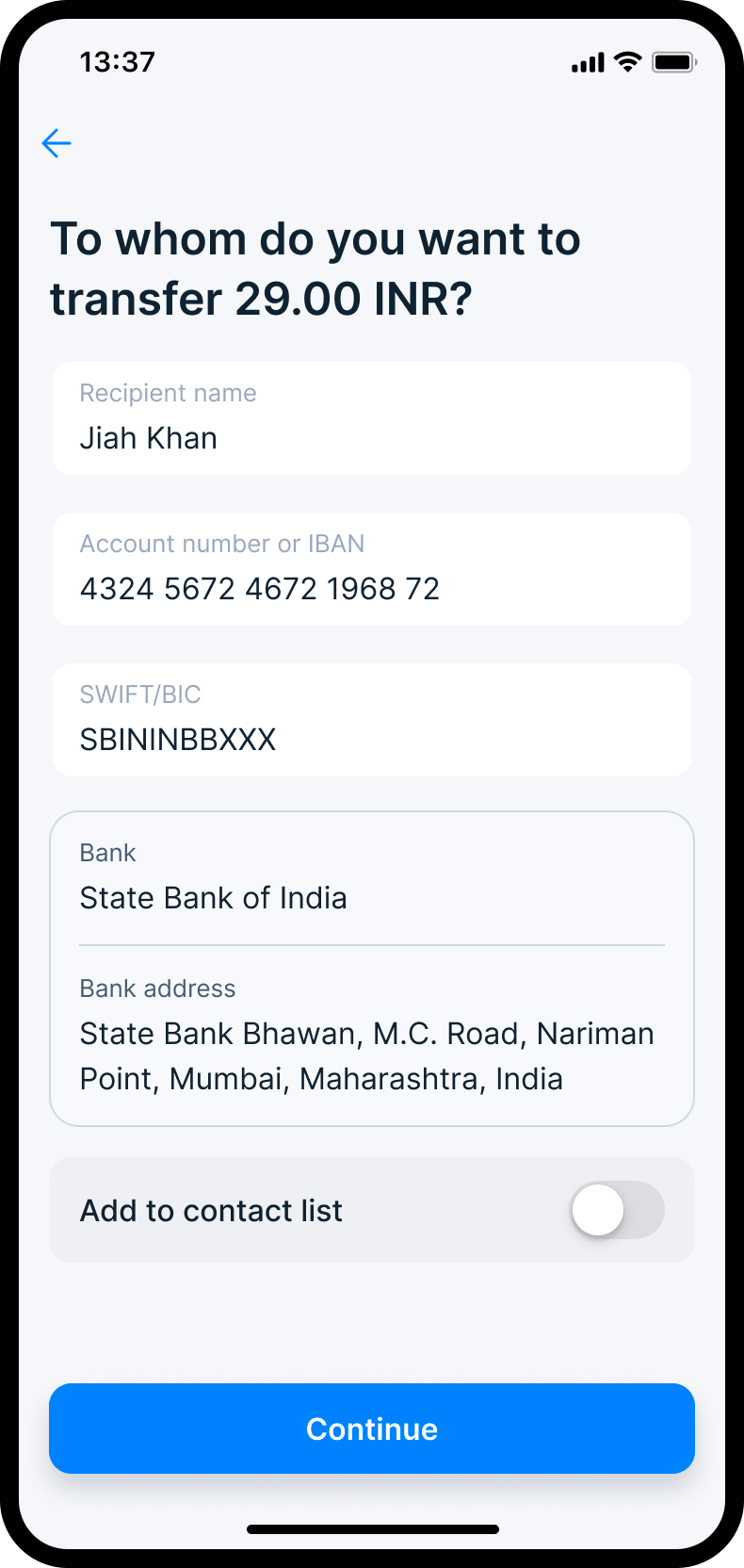Image resolution: width=744 pixels, height=1568 pixels.
Task: Tap the SBININBBXXX code to edit
Action: [x=178, y=740]
